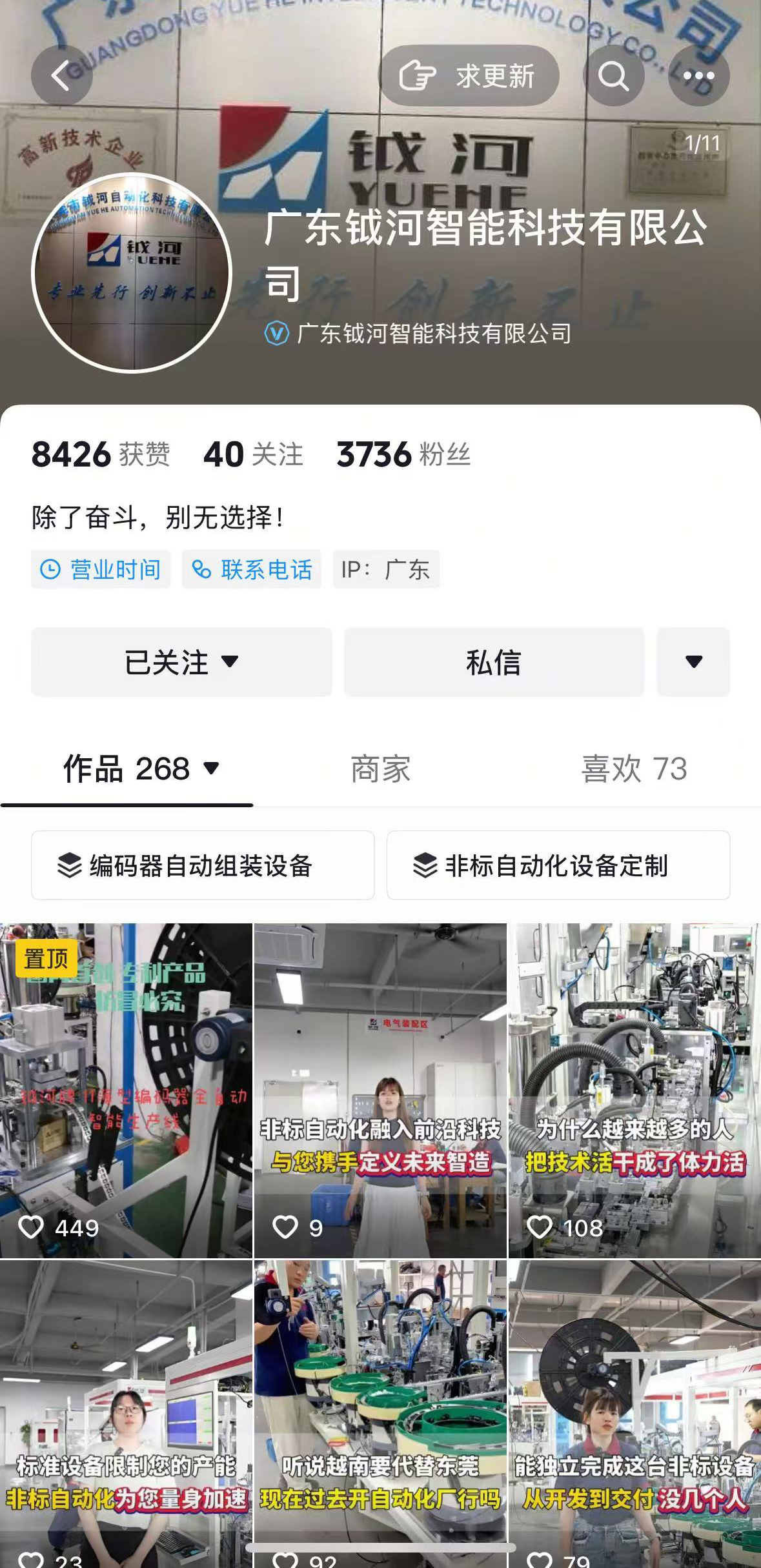
Task: Open search on this profile
Action: (x=613, y=76)
